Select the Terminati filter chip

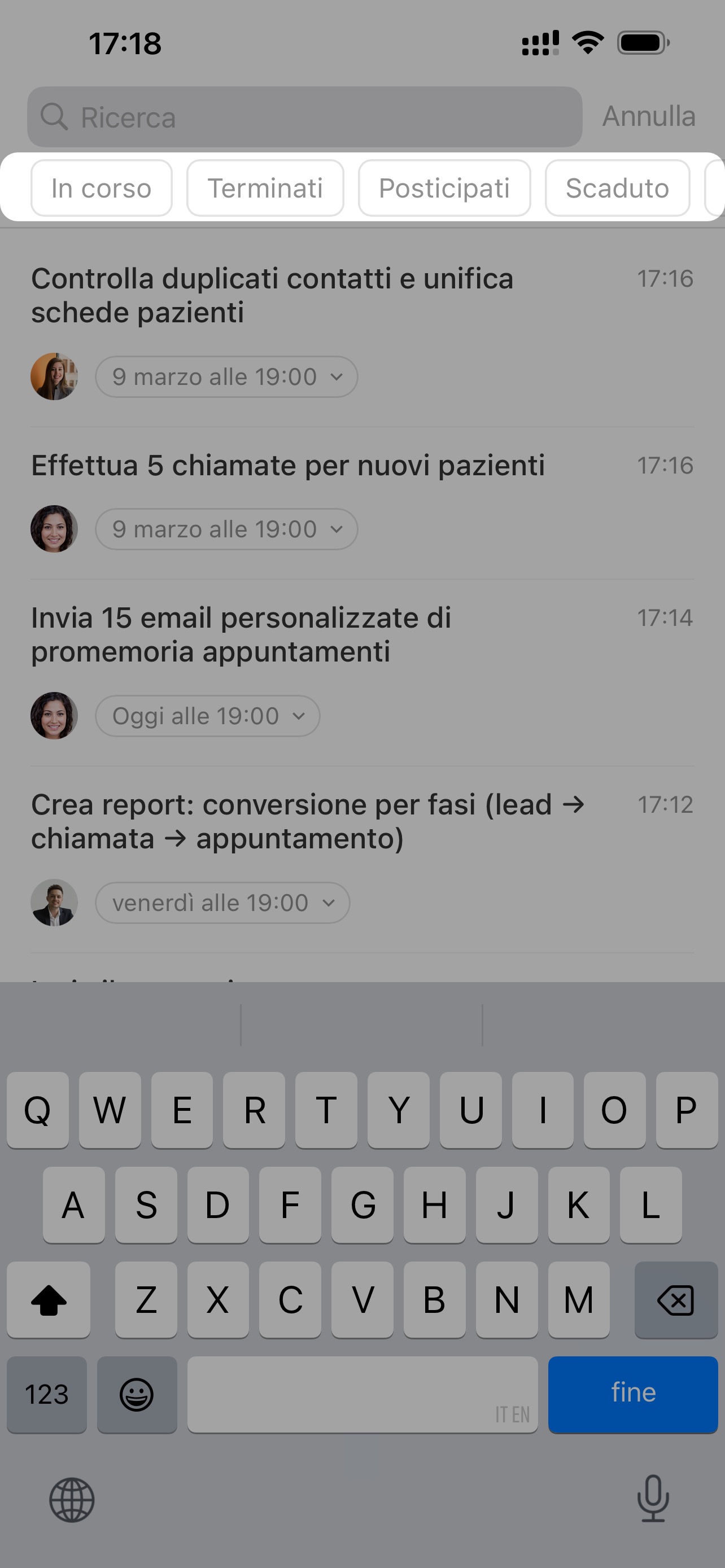click(265, 188)
